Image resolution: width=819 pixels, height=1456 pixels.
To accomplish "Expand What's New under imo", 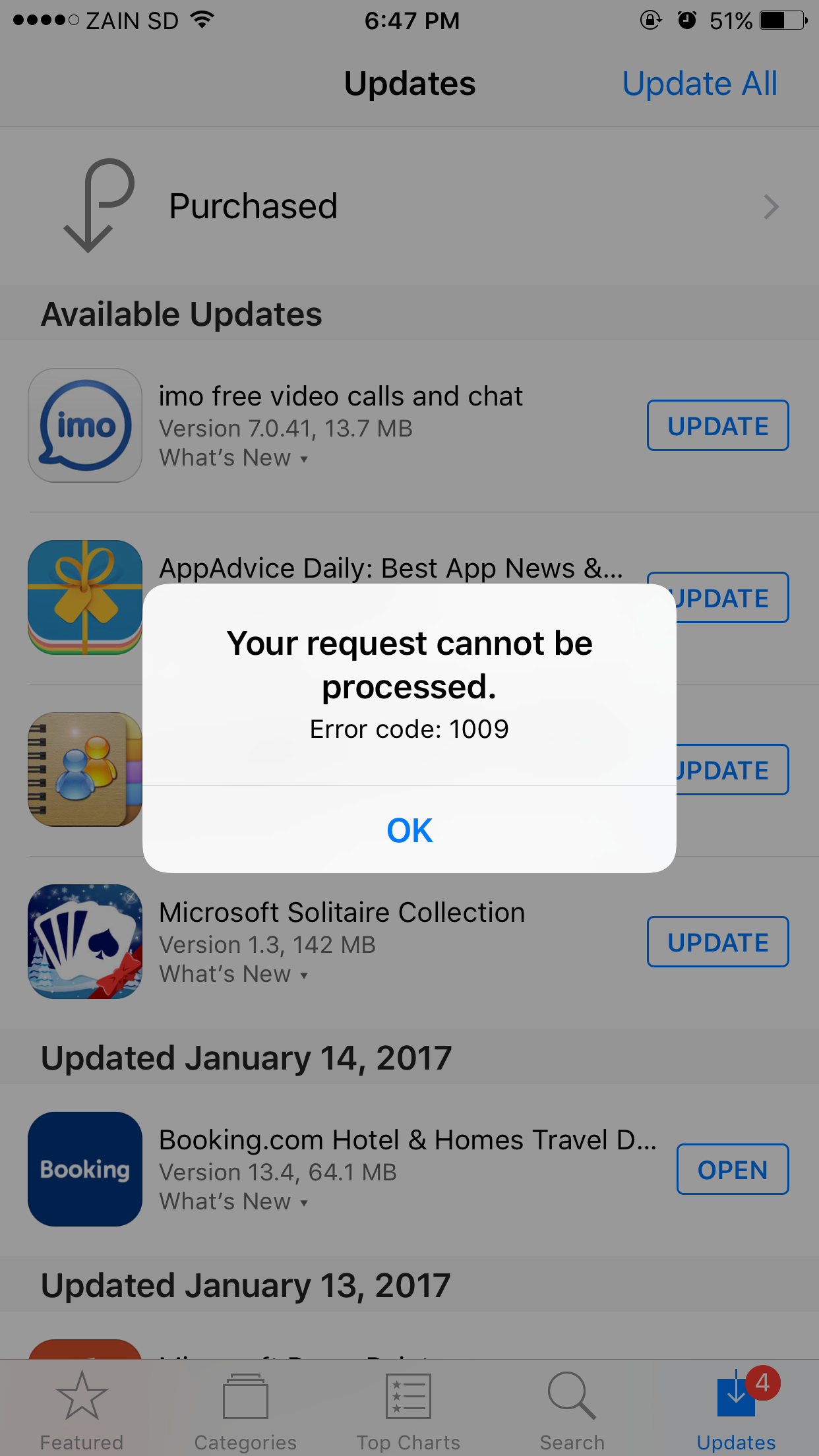I will (x=233, y=458).
